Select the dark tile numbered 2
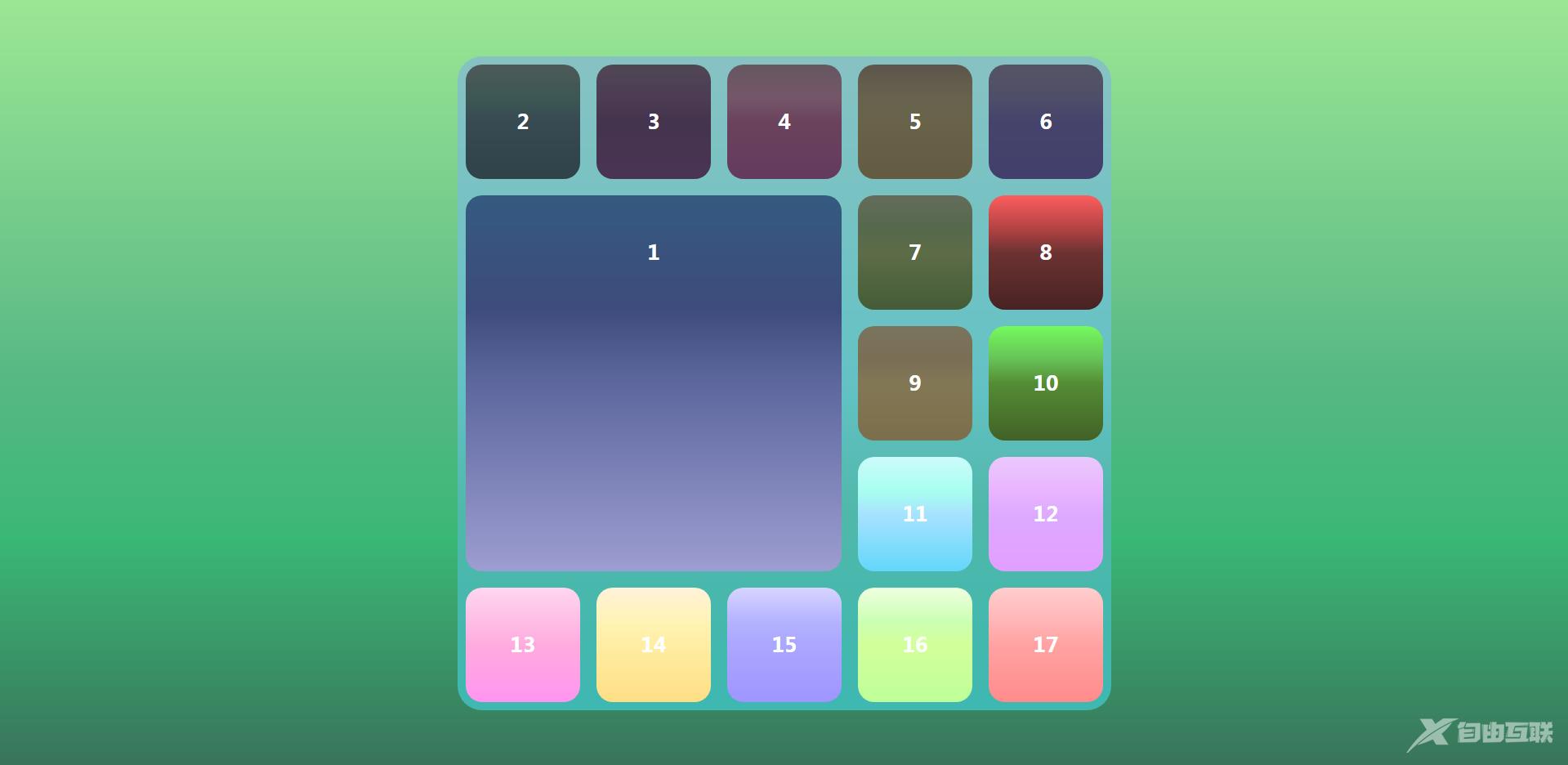The image size is (1568, 765). click(522, 122)
